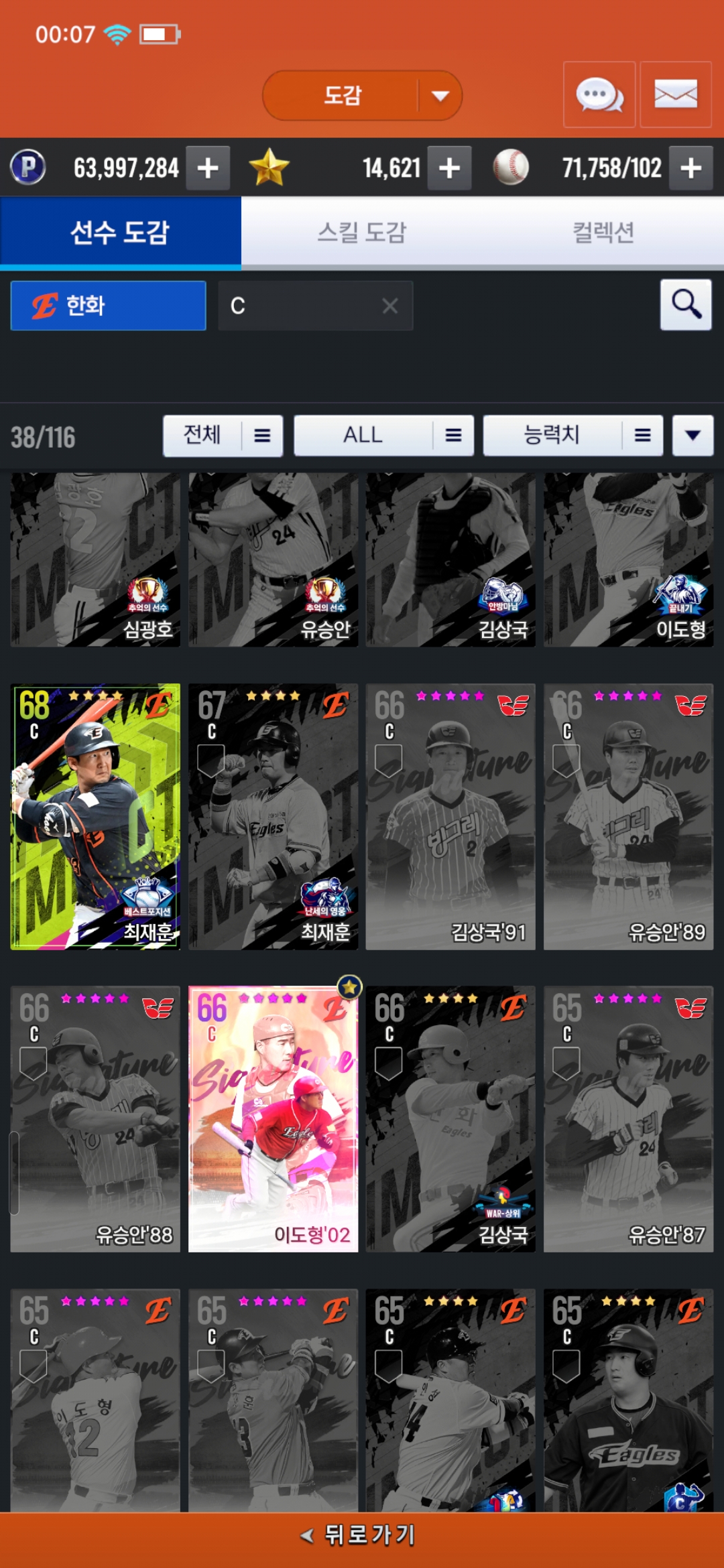This screenshot has width=724, height=1568.
Task: Switch to the 컬렉션 tab
Action: coord(603,233)
